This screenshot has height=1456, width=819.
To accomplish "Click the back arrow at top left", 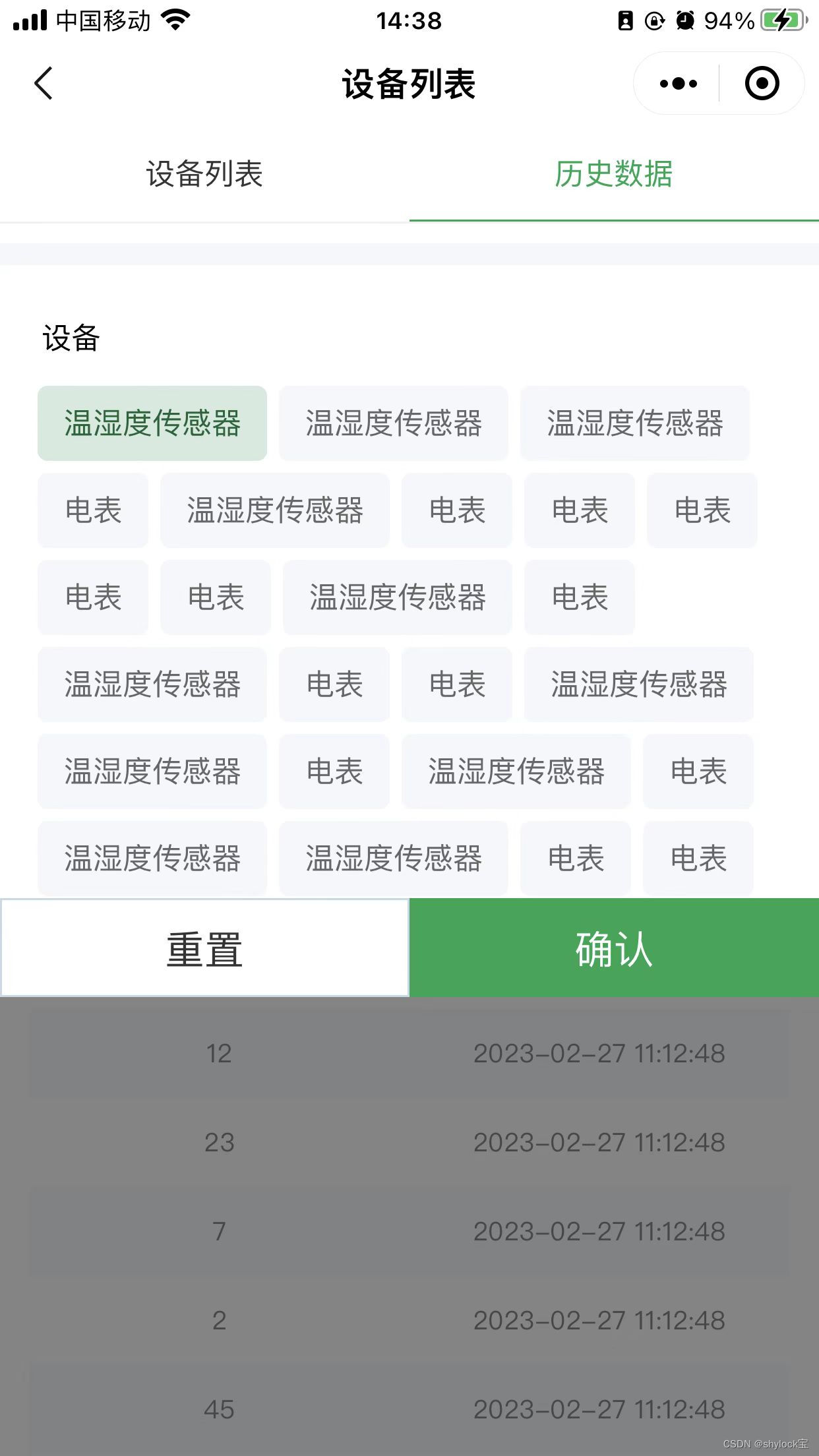I will (42, 84).
